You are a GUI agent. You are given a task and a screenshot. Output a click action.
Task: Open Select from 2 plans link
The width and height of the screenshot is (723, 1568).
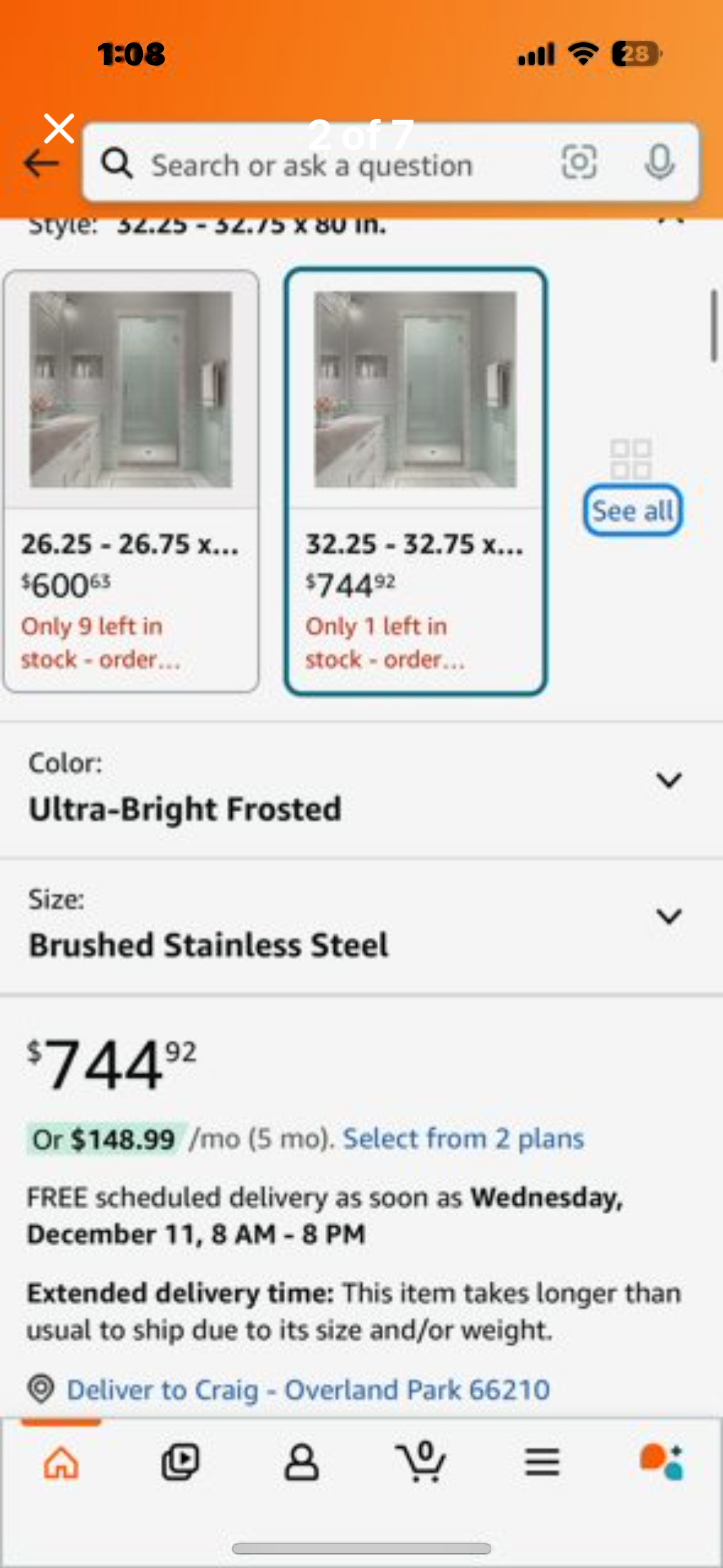tap(463, 1139)
